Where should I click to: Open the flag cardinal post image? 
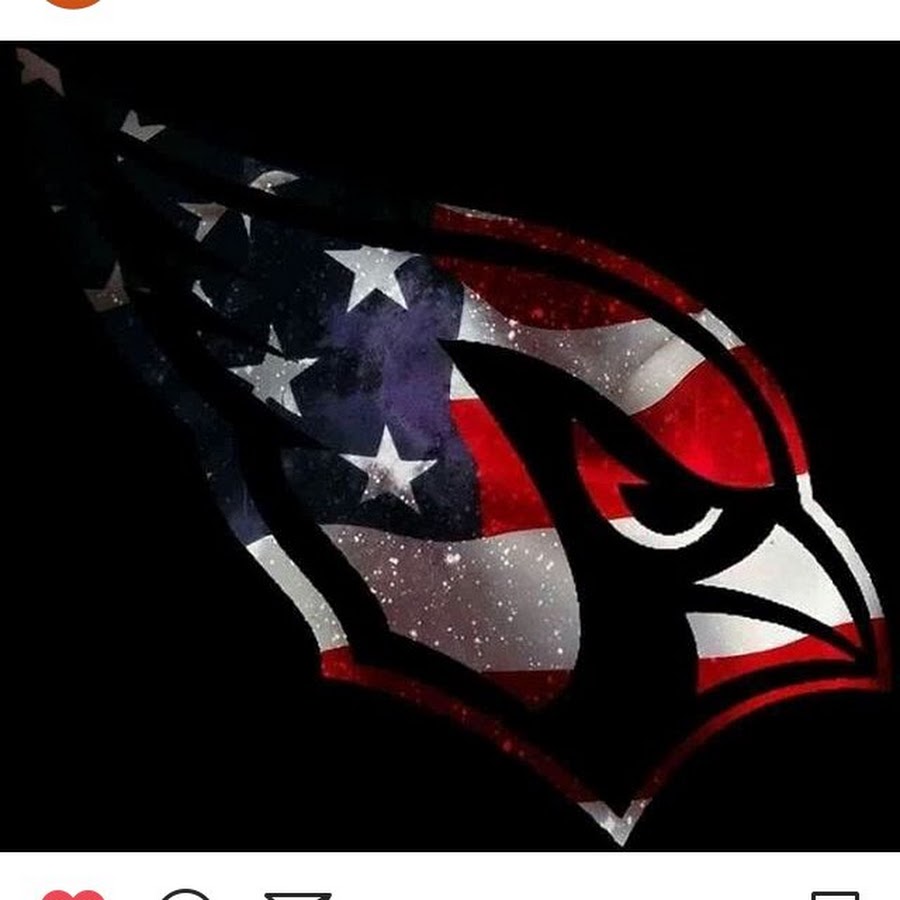pyautogui.click(x=450, y=446)
